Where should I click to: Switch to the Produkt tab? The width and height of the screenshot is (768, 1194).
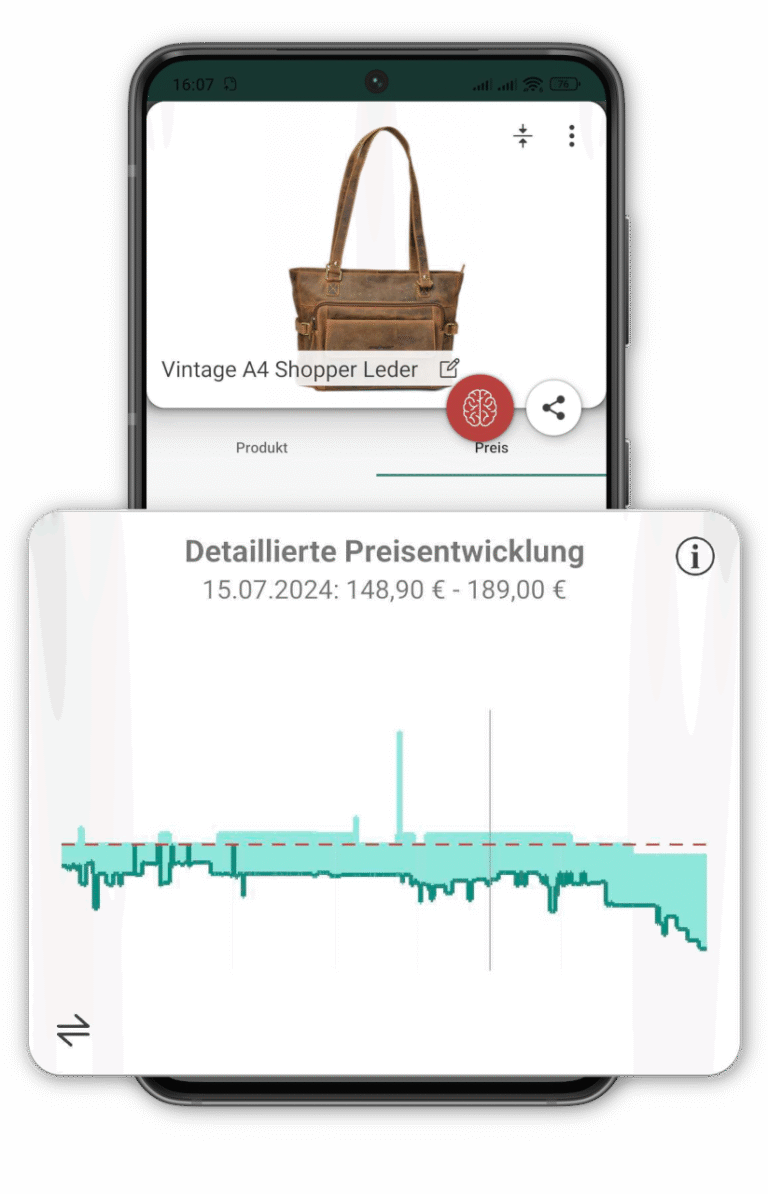tap(262, 448)
